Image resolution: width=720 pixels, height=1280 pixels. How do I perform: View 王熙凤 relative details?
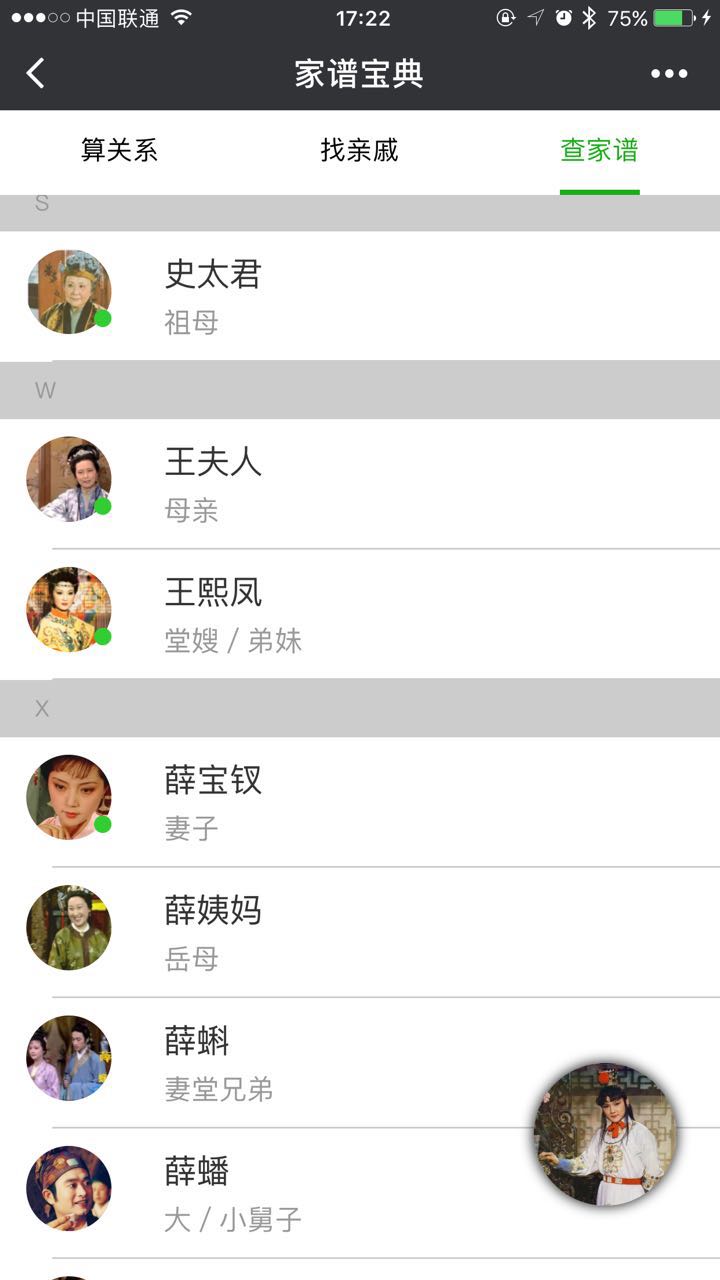point(360,614)
